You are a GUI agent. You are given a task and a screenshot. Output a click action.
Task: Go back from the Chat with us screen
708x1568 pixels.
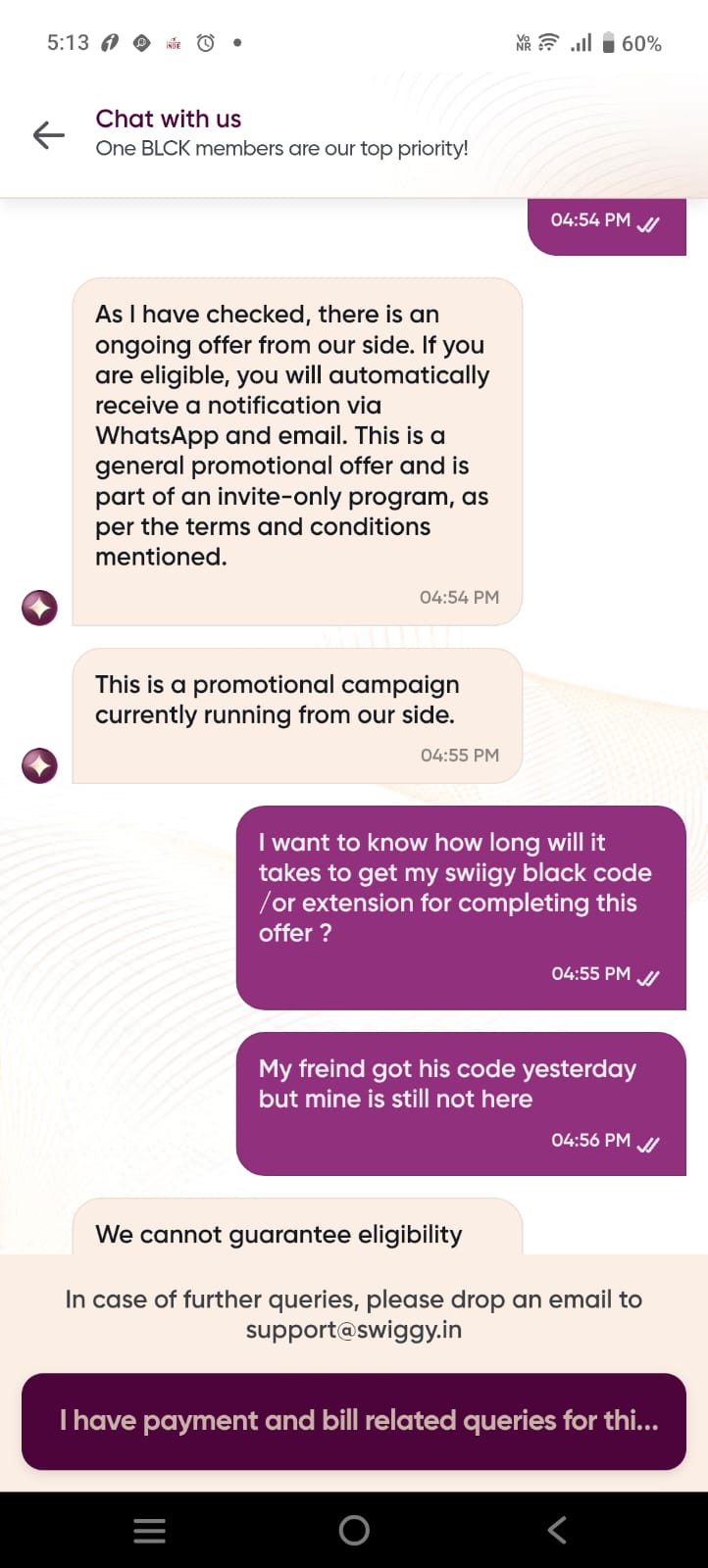click(x=48, y=134)
